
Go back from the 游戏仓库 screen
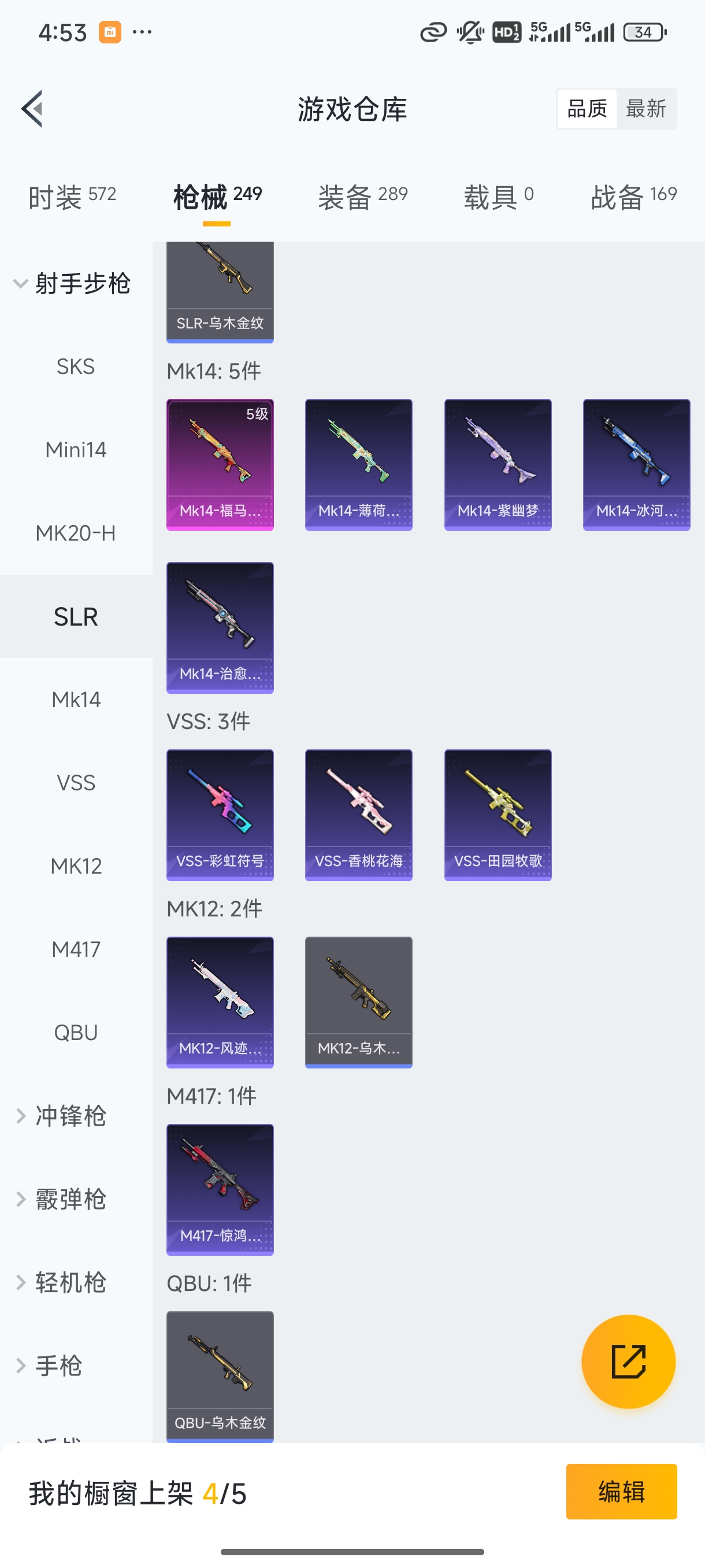tap(32, 109)
